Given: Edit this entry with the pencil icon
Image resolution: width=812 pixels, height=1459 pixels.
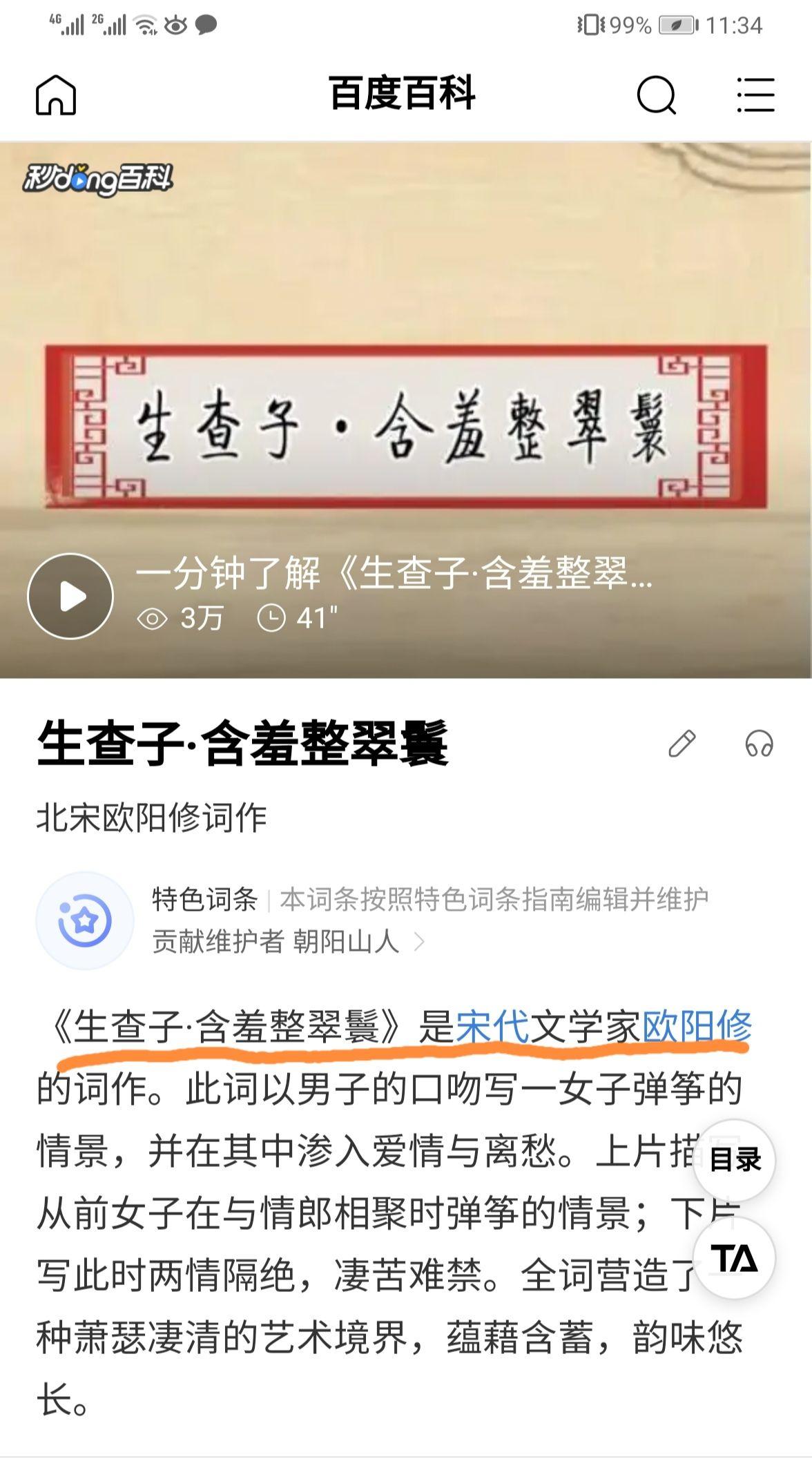Looking at the screenshot, I should tap(682, 744).
